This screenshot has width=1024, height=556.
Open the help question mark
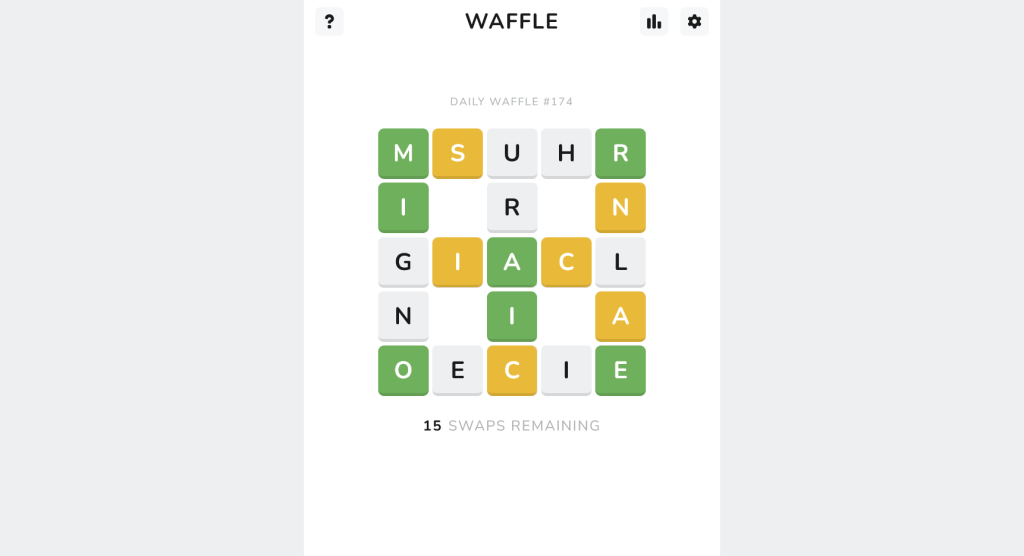tap(329, 22)
